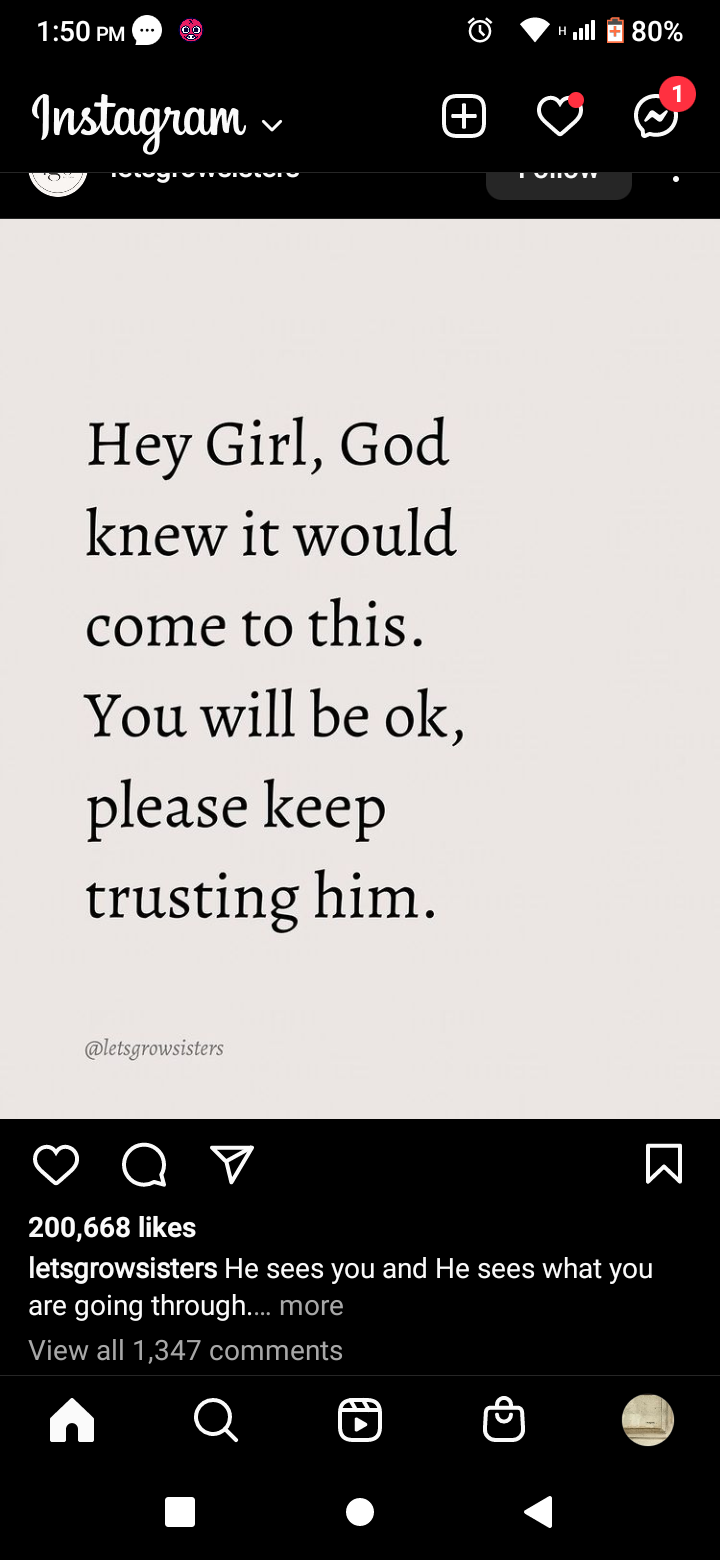This screenshot has width=720, height=1560.
Task: Open your profile tab
Action: pyautogui.click(x=648, y=1420)
